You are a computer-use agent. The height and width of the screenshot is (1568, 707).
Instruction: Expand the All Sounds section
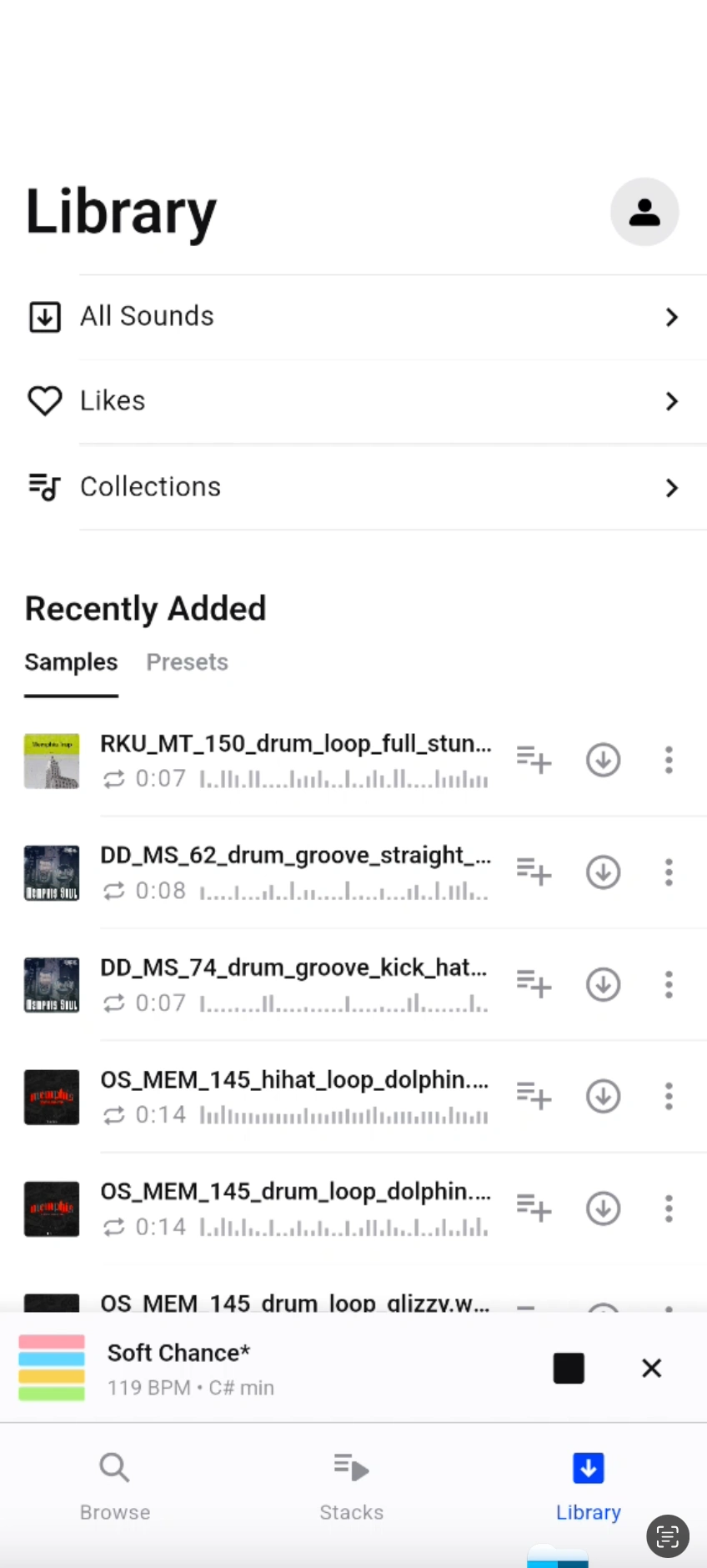coord(671,317)
